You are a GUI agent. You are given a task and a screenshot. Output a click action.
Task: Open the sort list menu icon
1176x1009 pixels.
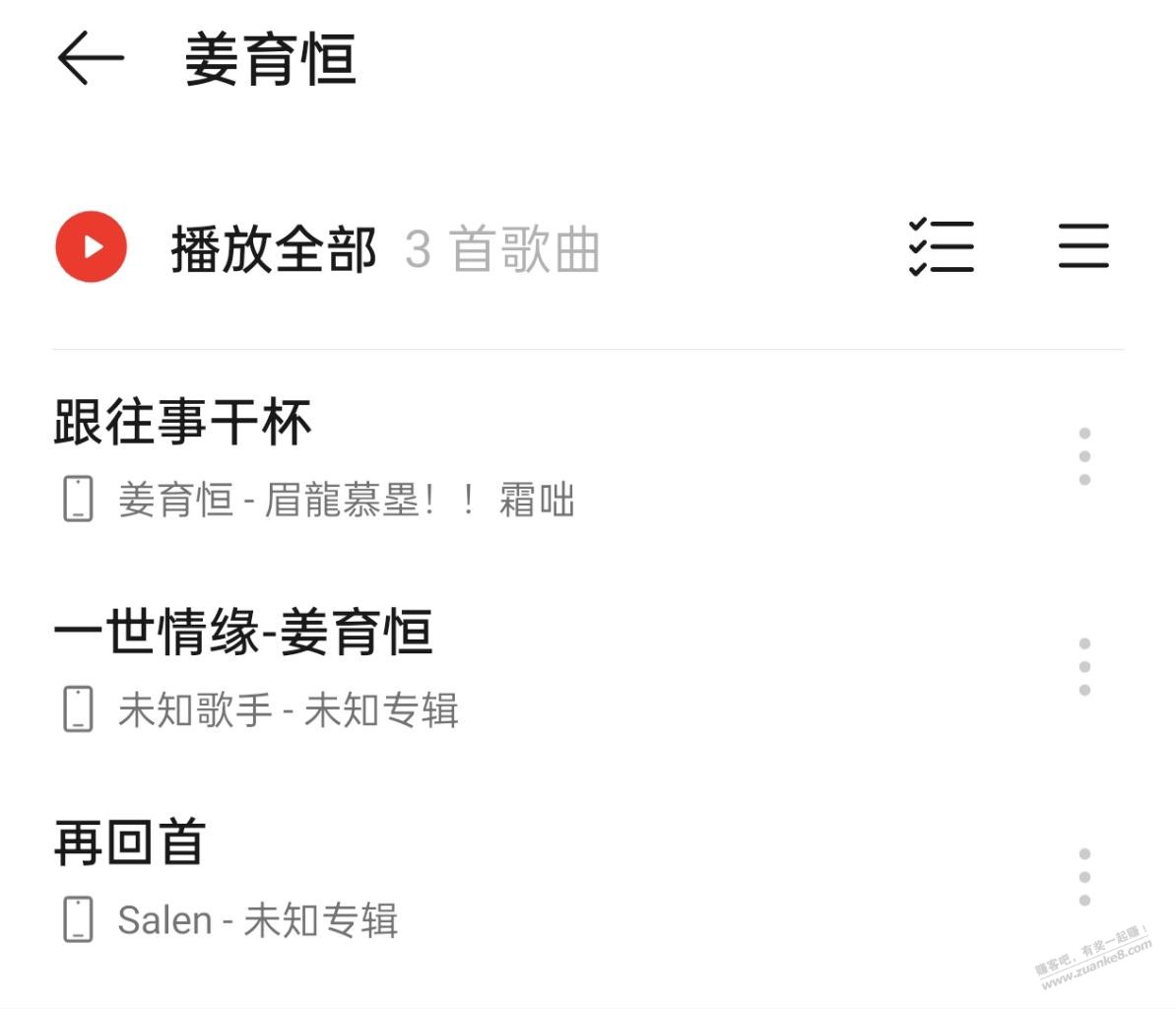[x=1083, y=246]
